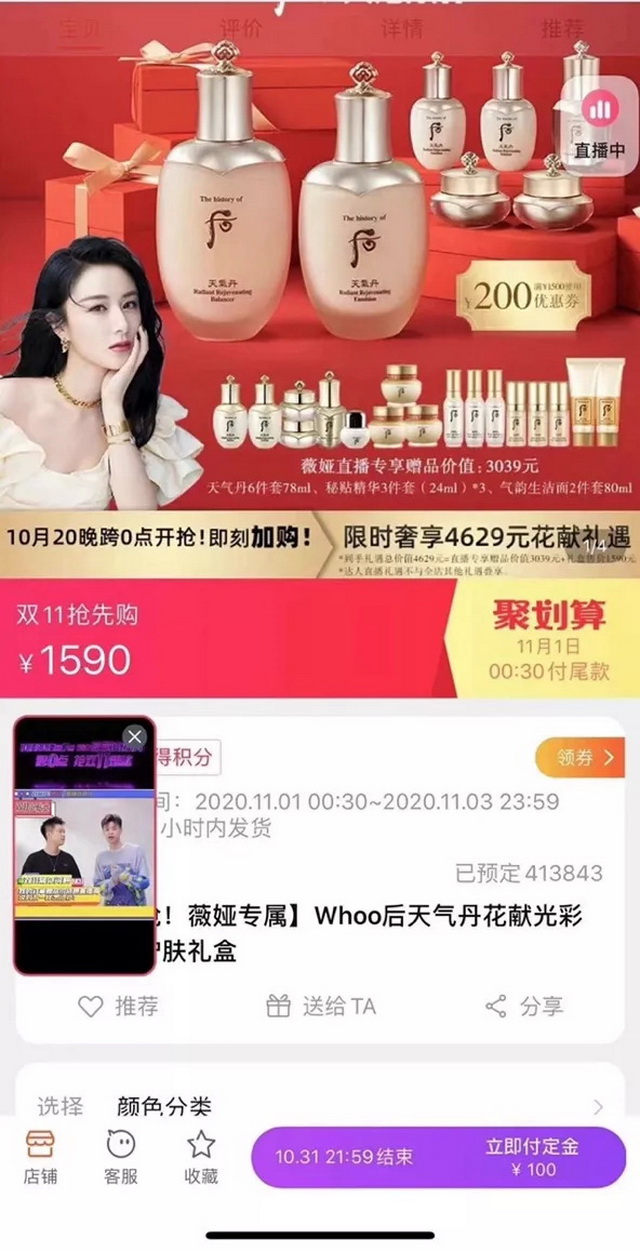Screen dimensions: 640x1251
Task: Close the floating live video window
Action: point(135,737)
